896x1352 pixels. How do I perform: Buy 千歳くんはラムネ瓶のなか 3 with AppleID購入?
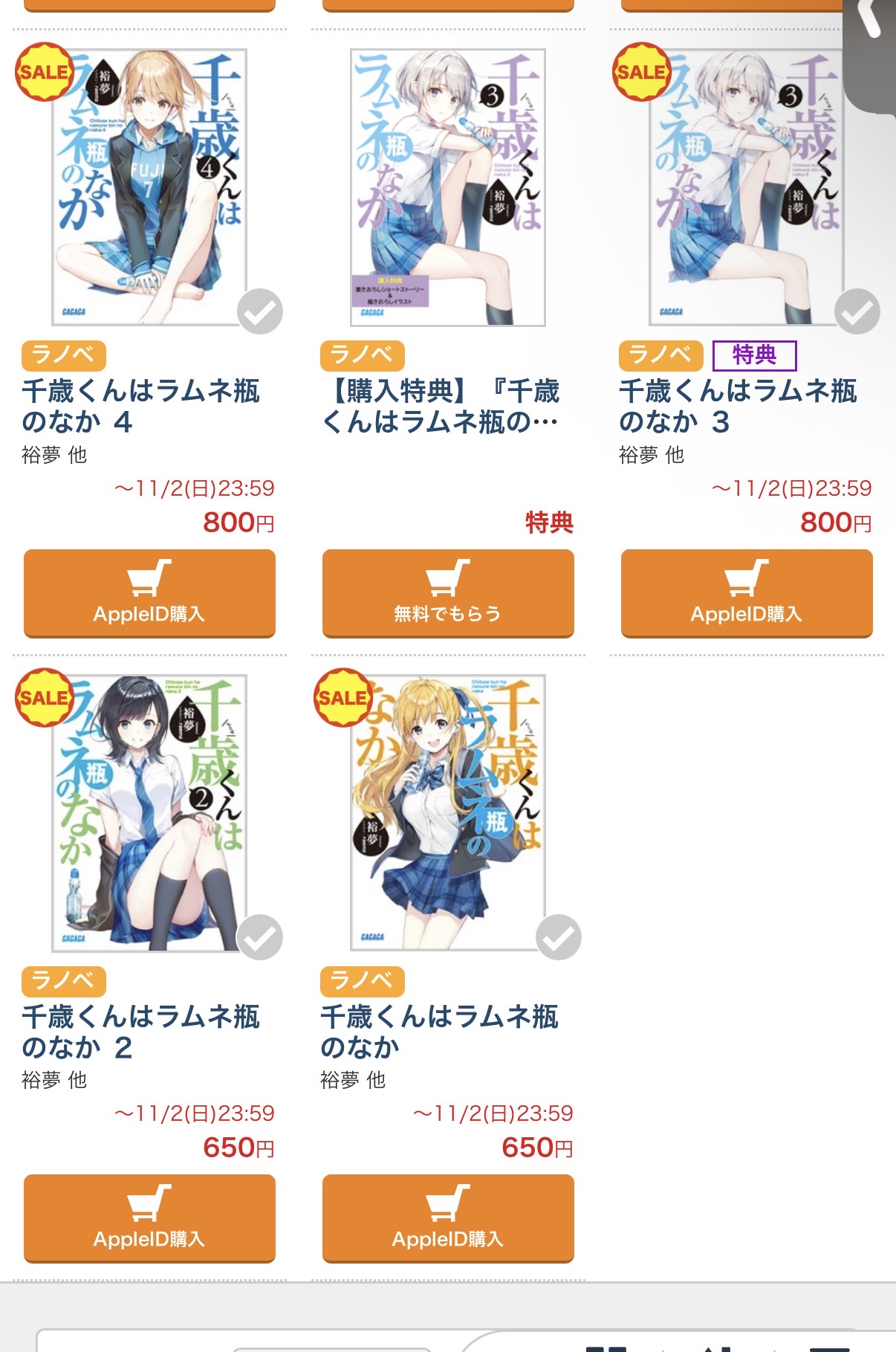[x=747, y=592]
